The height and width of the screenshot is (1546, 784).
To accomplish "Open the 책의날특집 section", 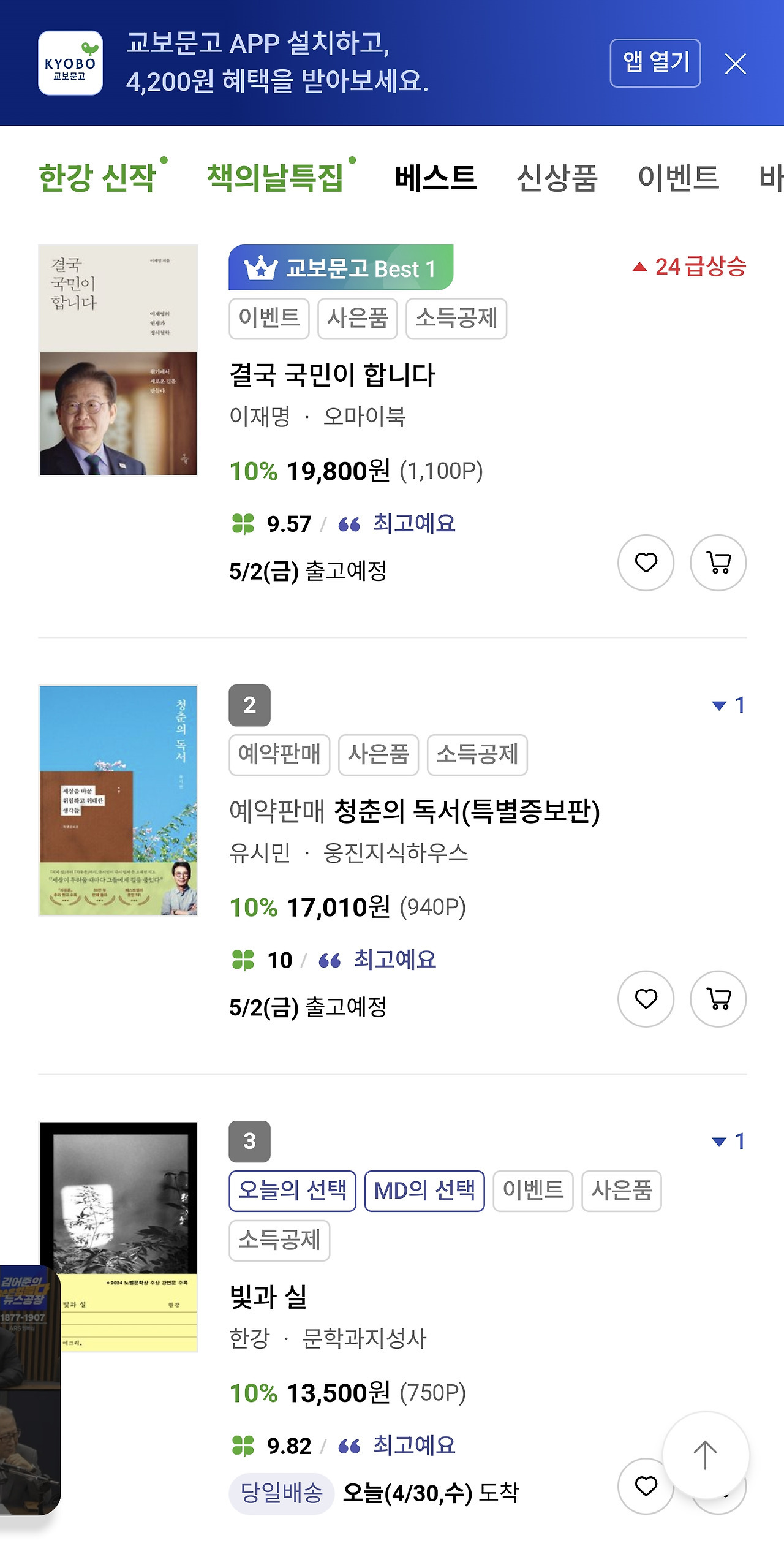I will pyautogui.click(x=274, y=176).
